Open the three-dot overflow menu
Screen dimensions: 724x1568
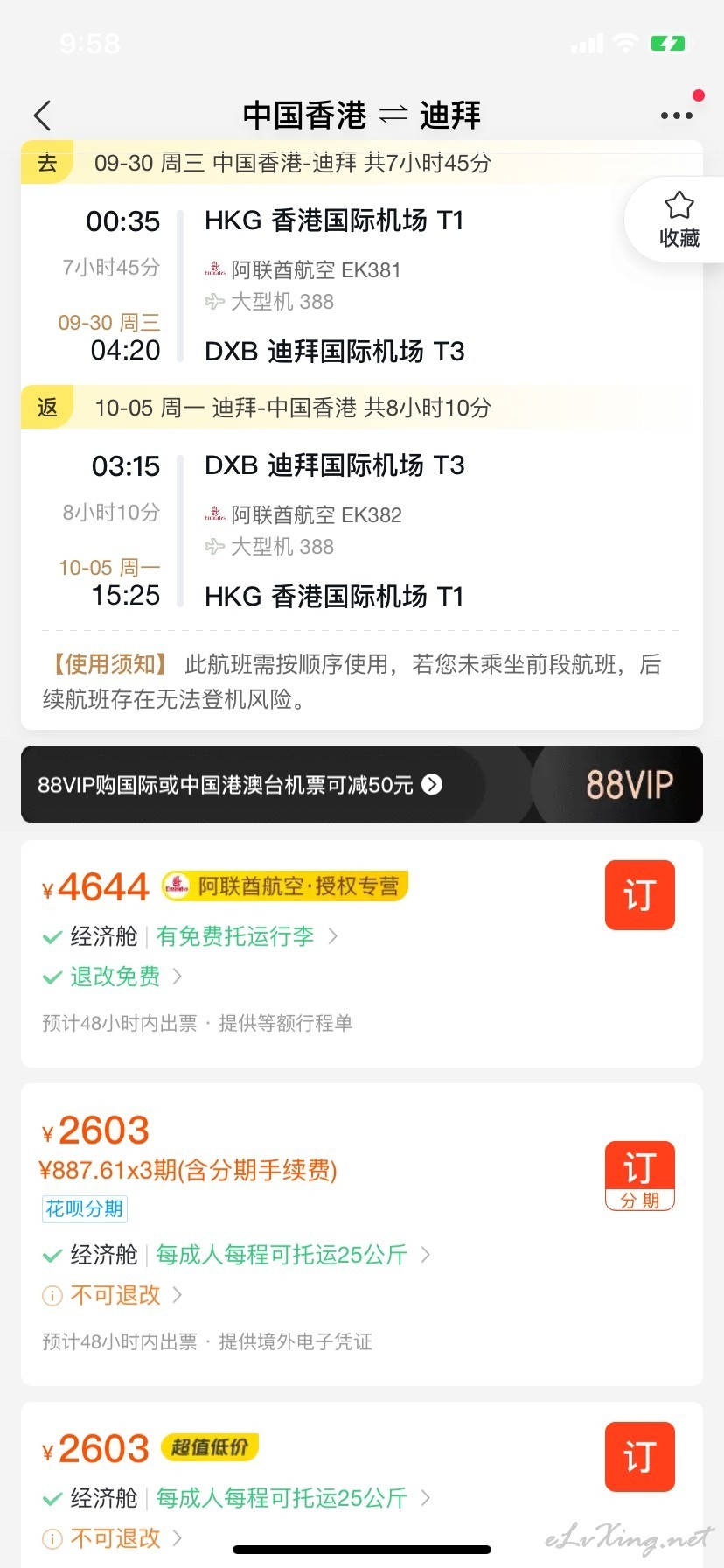click(676, 115)
